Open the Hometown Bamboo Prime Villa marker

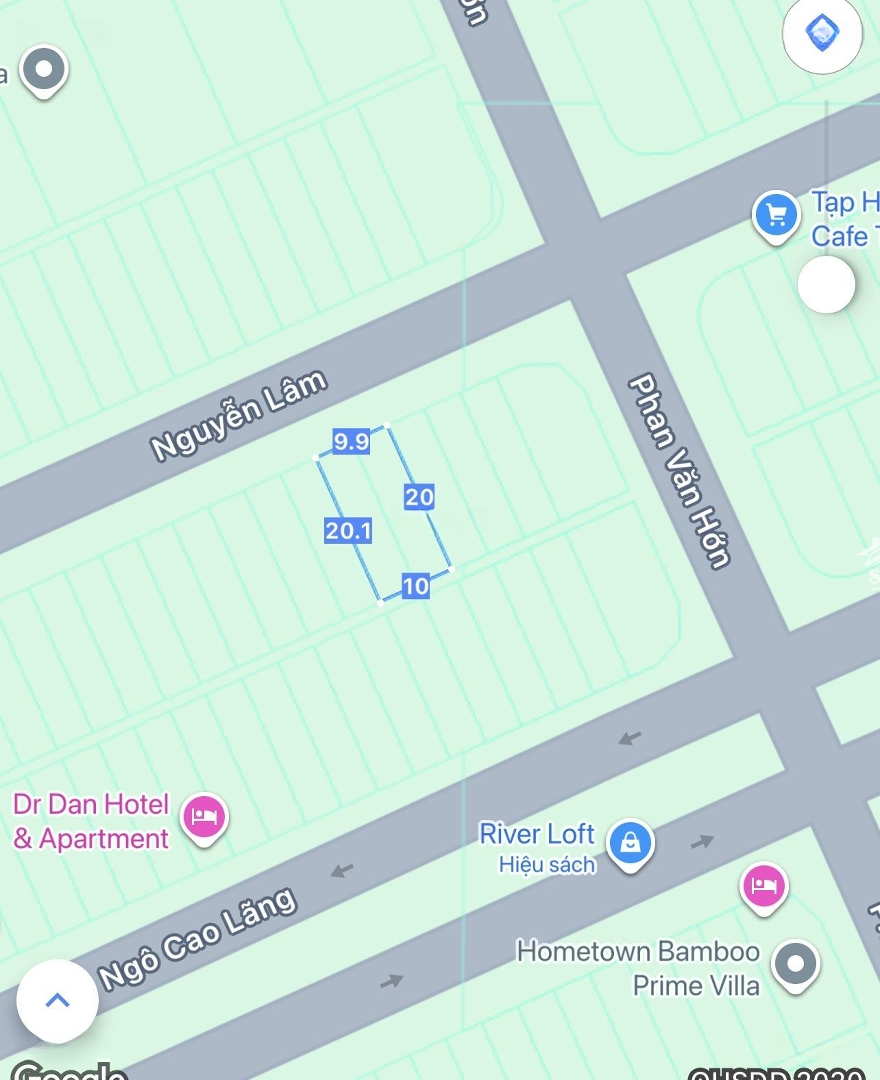(x=796, y=965)
